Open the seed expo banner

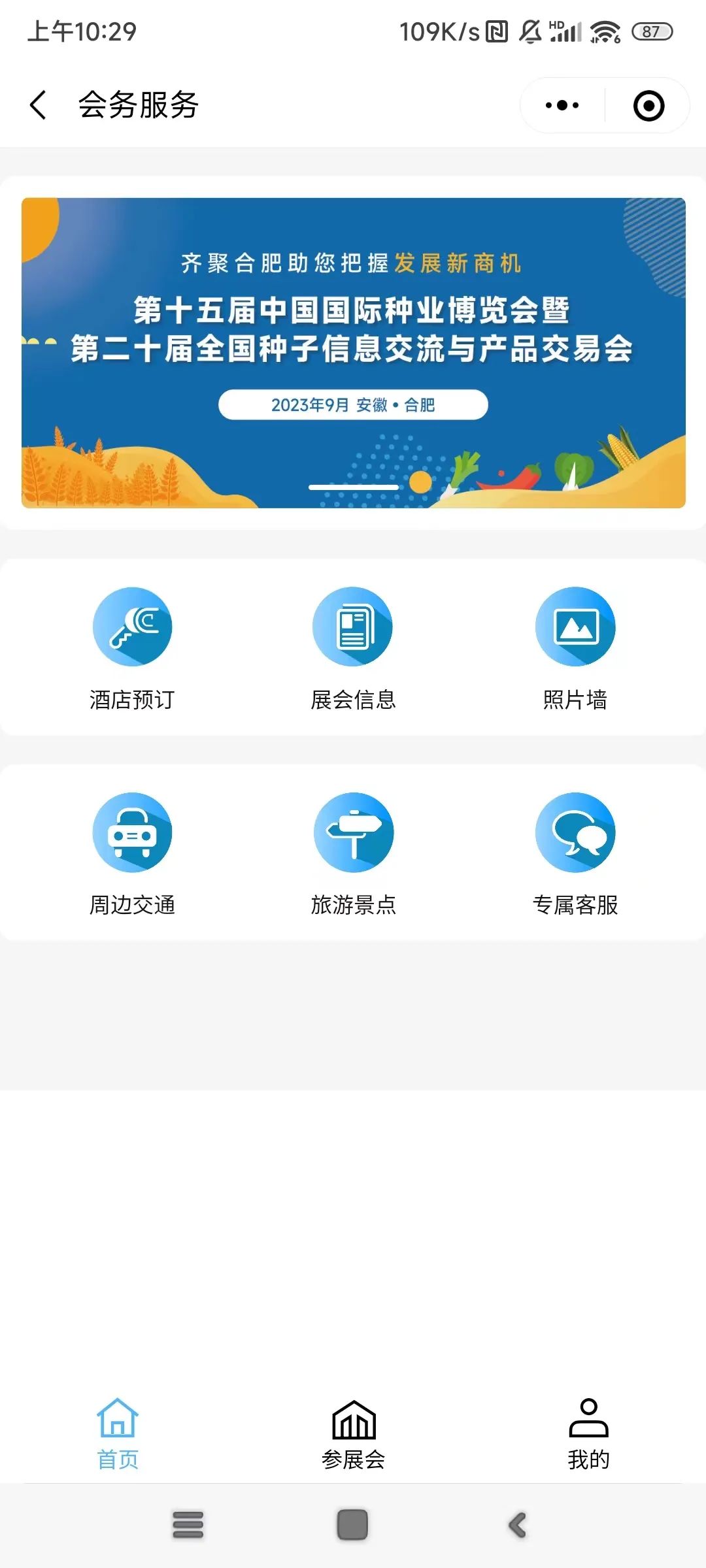[x=353, y=353]
